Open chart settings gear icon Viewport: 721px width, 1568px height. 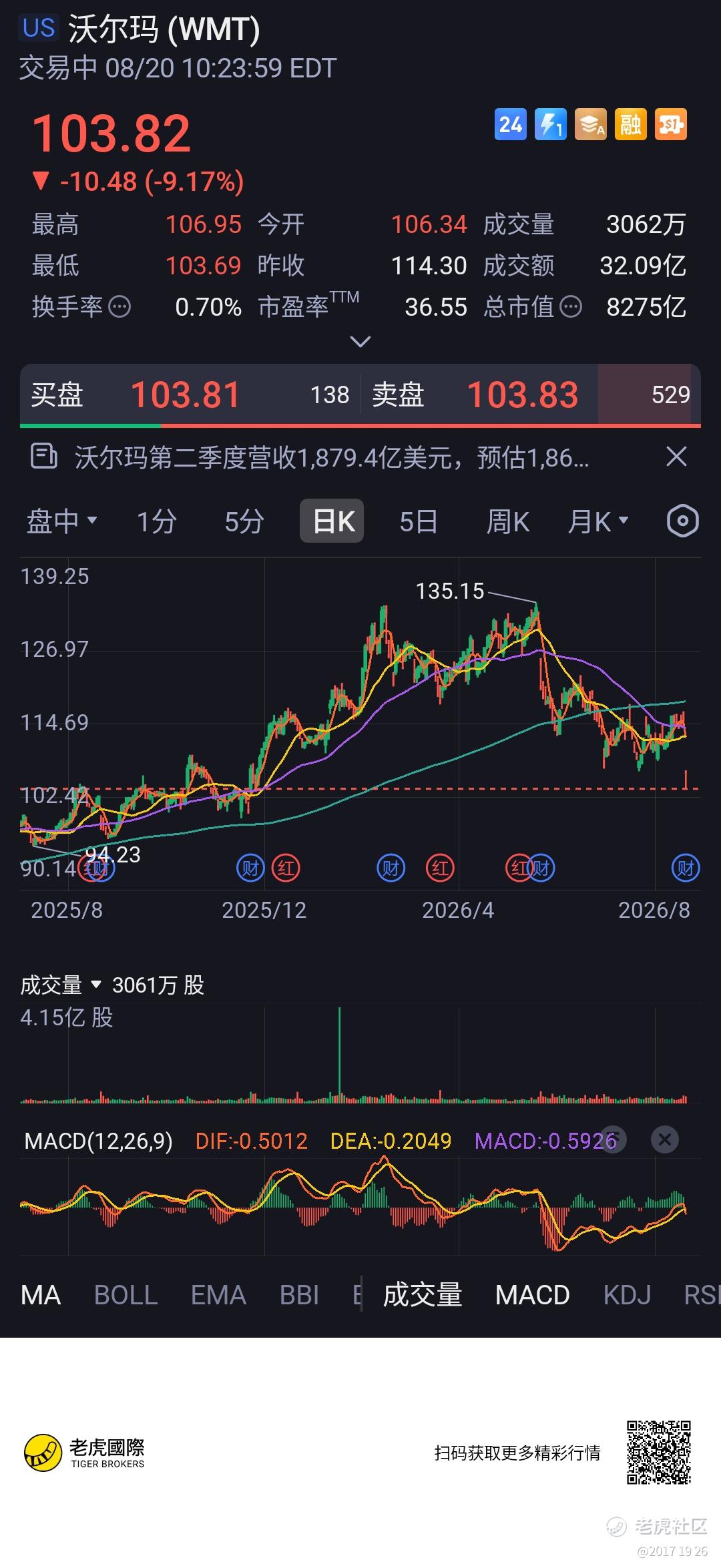tap(683, 521)
